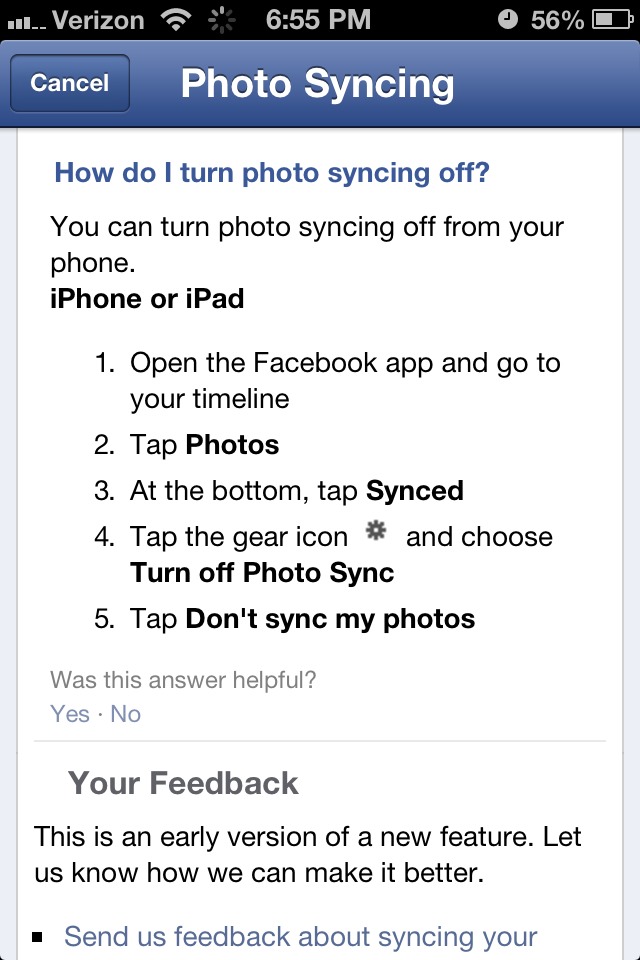Viewport: 640px width, 960px height.
Task: Cancel out of Photo Syncing
Action: [x=69, y=83]
